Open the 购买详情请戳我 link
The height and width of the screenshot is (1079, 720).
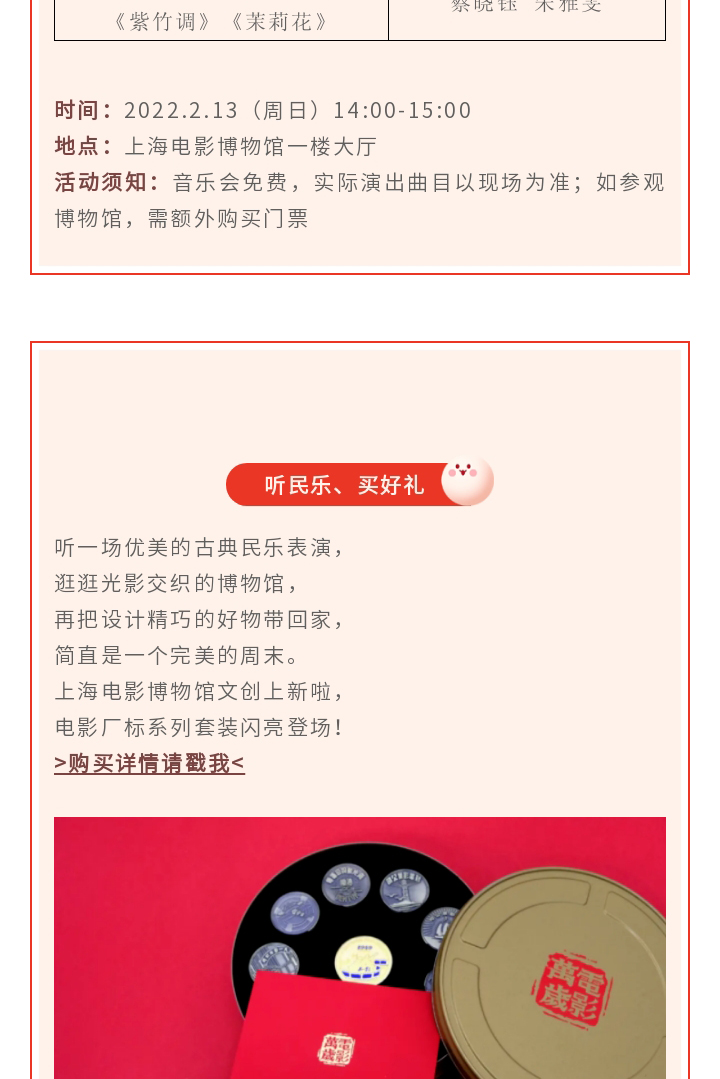[x=150, y=764]
